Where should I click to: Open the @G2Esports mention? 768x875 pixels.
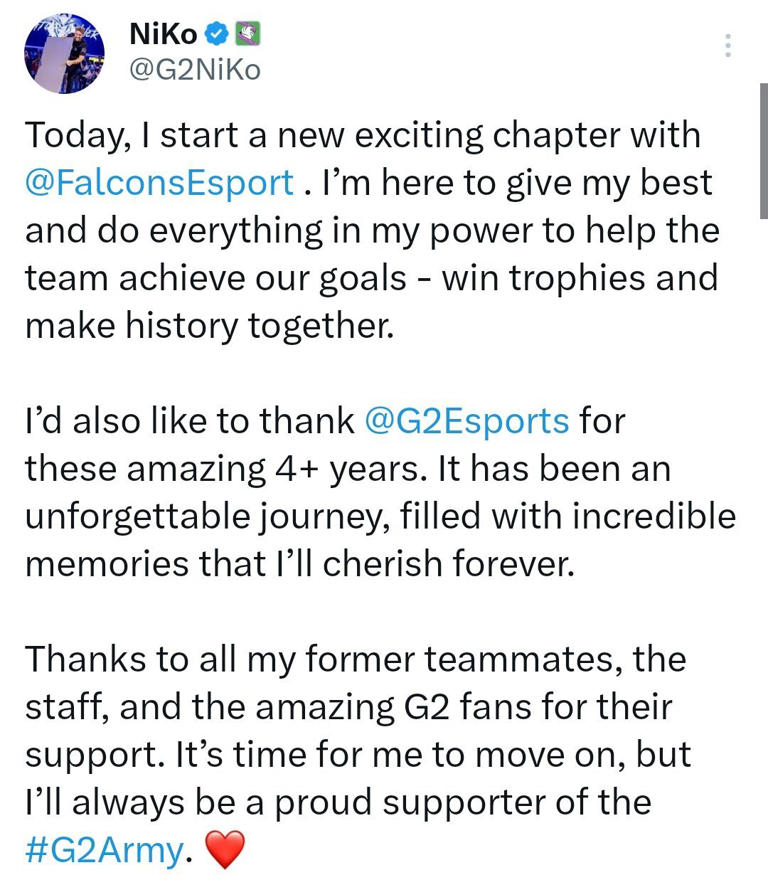tap(468, 420)
